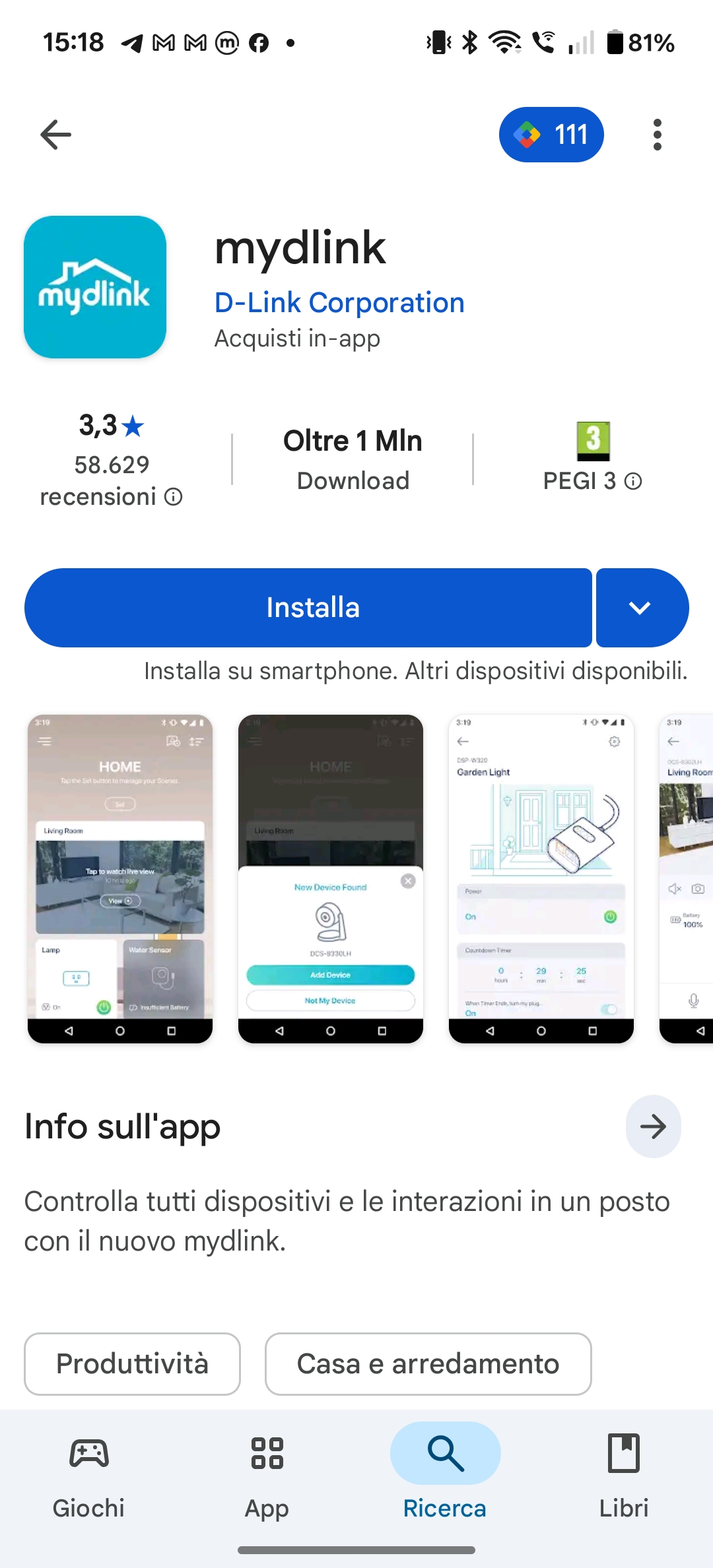Select the Produttività category chip

tap(133, 1364)
